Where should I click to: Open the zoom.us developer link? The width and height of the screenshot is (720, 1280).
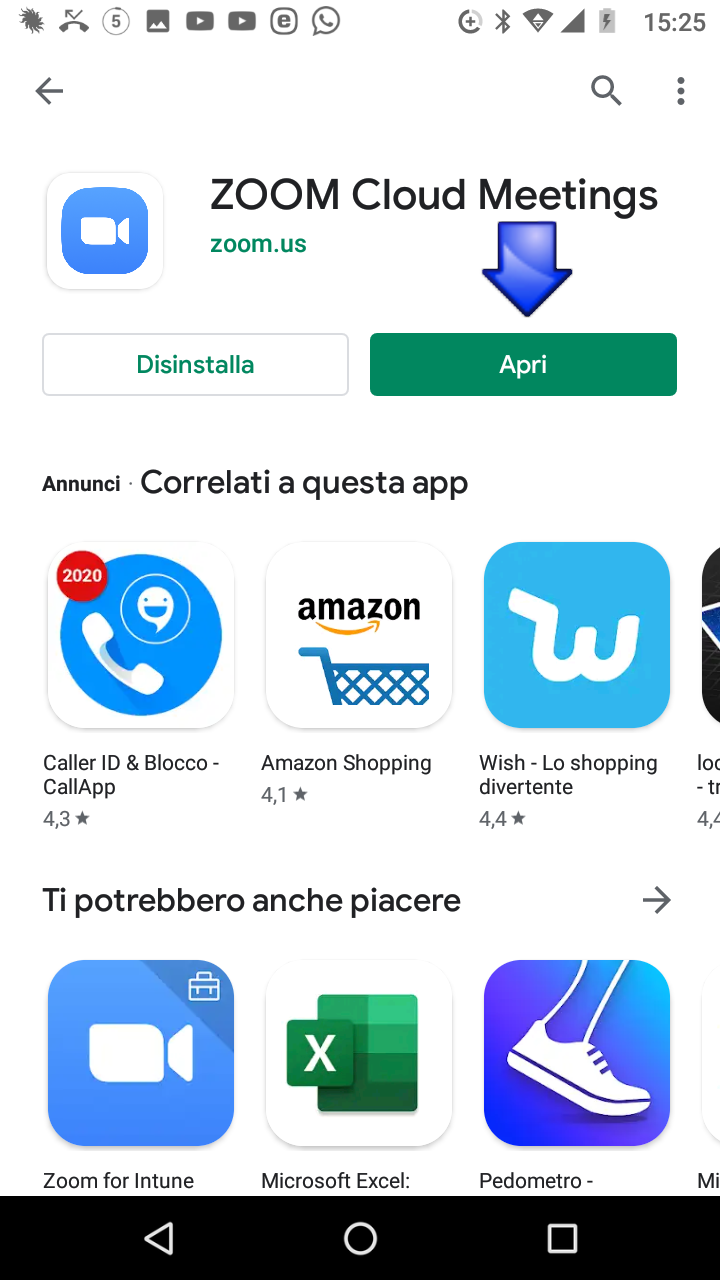tap(258, 243)
